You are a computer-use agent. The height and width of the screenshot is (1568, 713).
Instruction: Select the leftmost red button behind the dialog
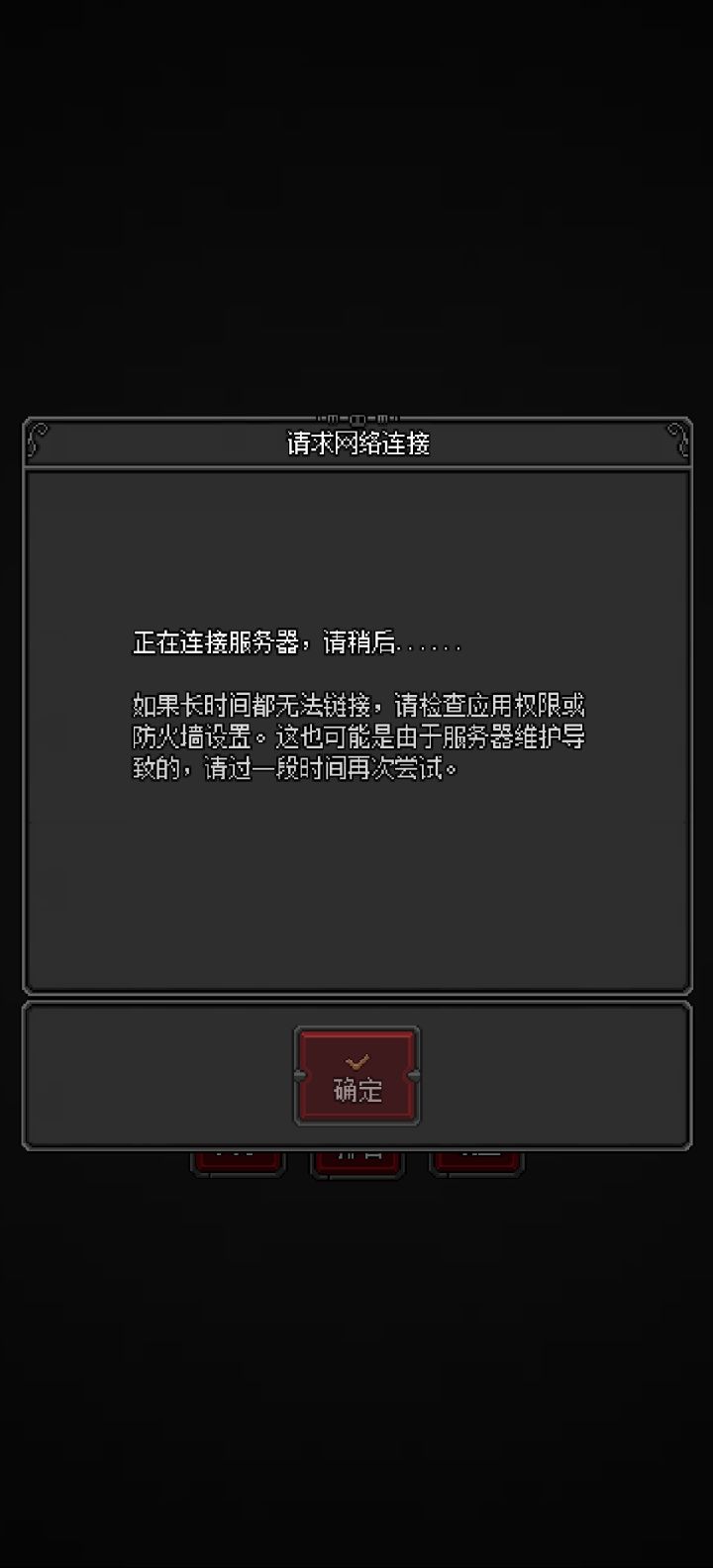(x=237, y=1160)
